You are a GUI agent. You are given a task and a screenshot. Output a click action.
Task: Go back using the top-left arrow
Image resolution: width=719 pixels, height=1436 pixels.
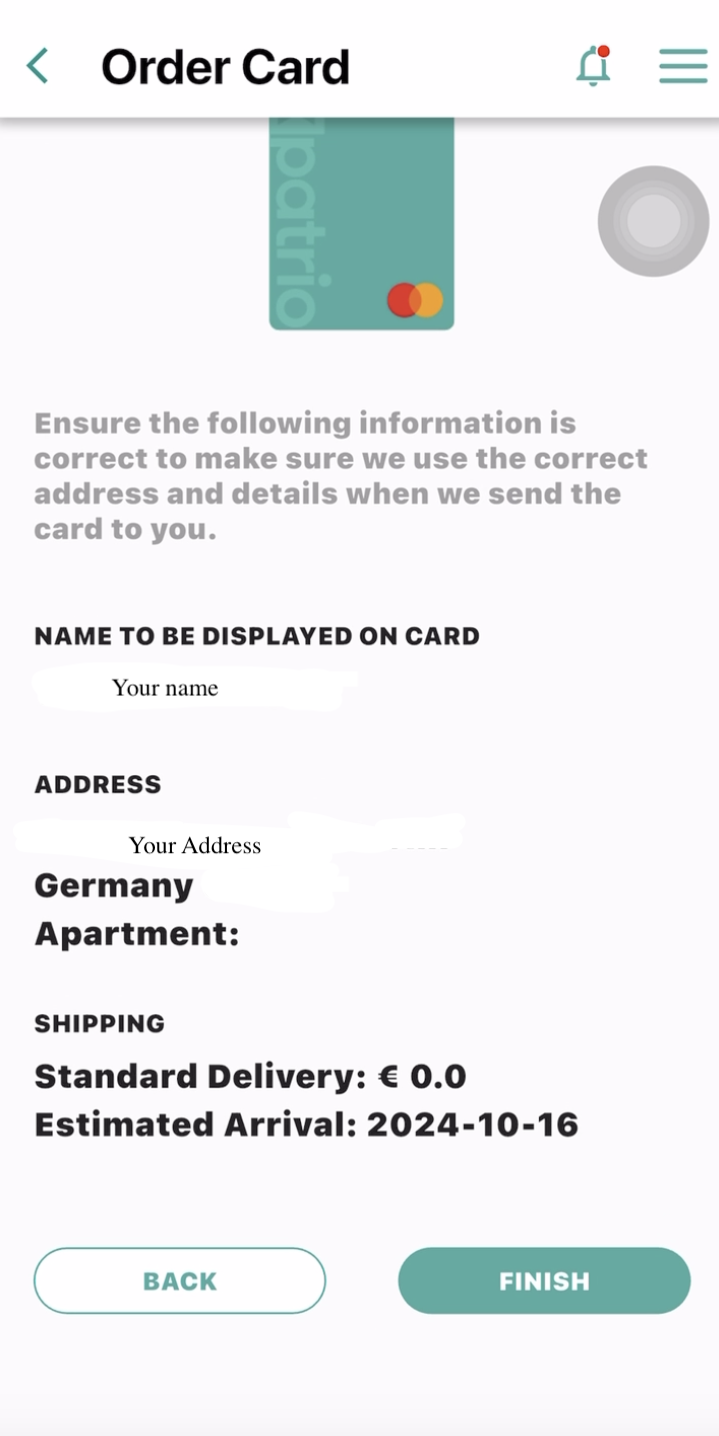click(x=38, y=67)
